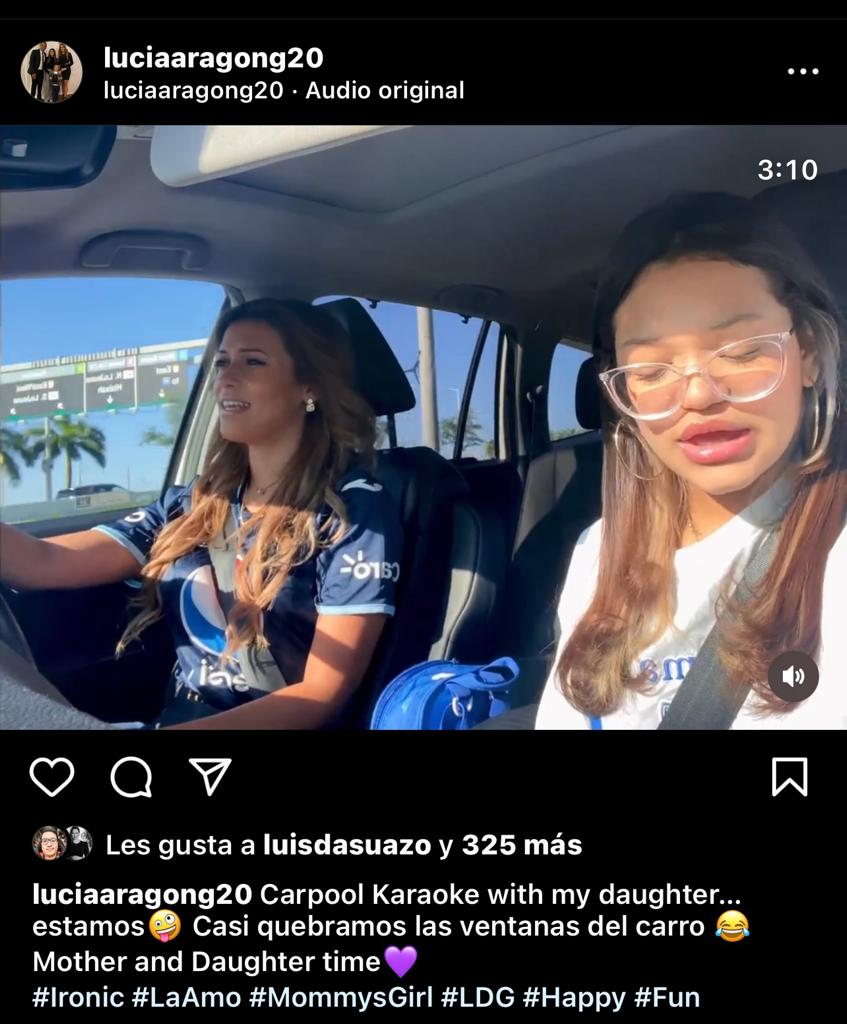Share the post via the paper plane icon

pyautogui.click(x=210, y=776)
